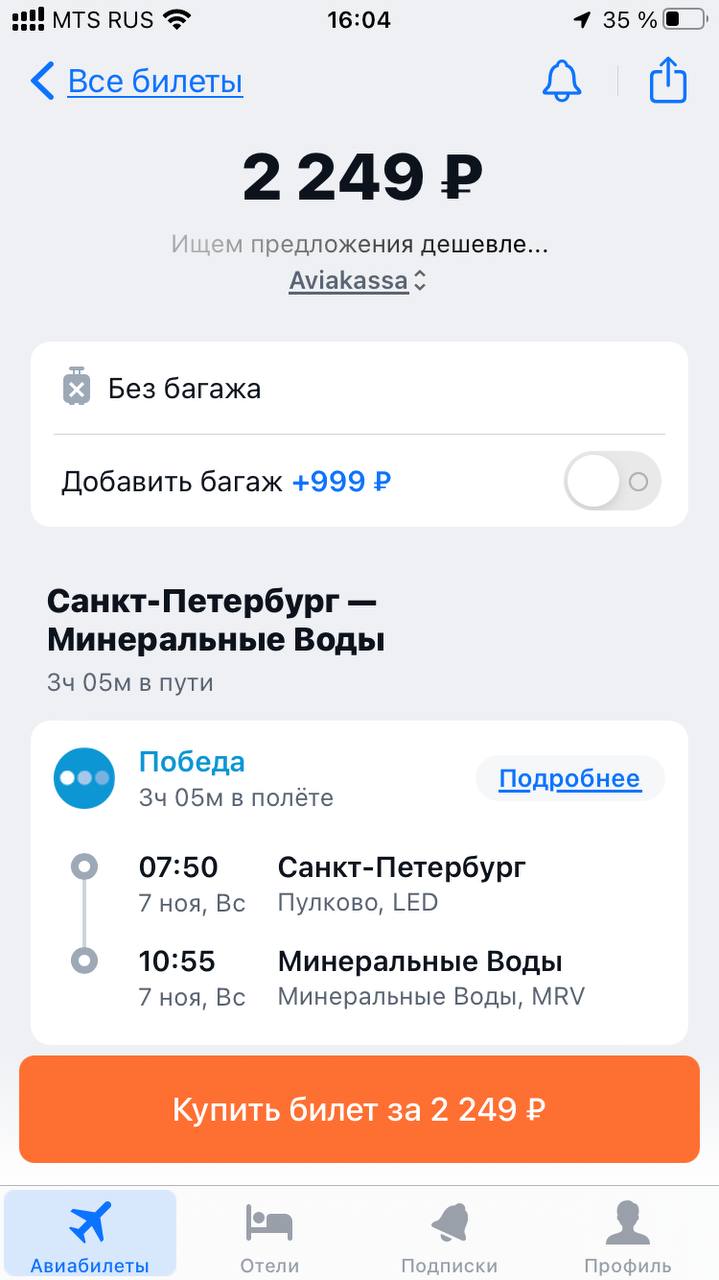Enable the Добавить багаж toggle
719x1280 pixels.
612,482
